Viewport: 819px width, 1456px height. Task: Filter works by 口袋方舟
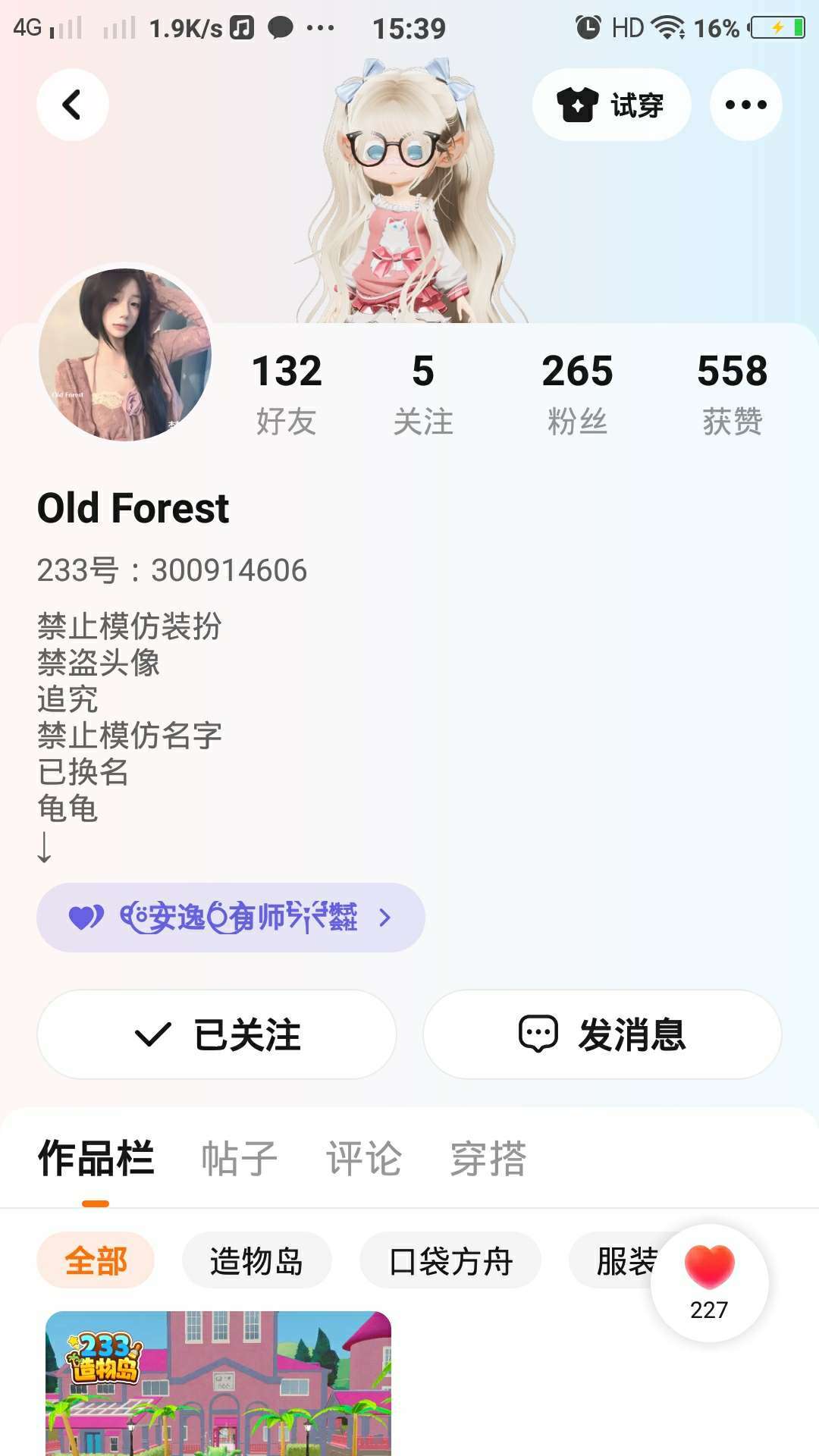(x=450, y=1261)
